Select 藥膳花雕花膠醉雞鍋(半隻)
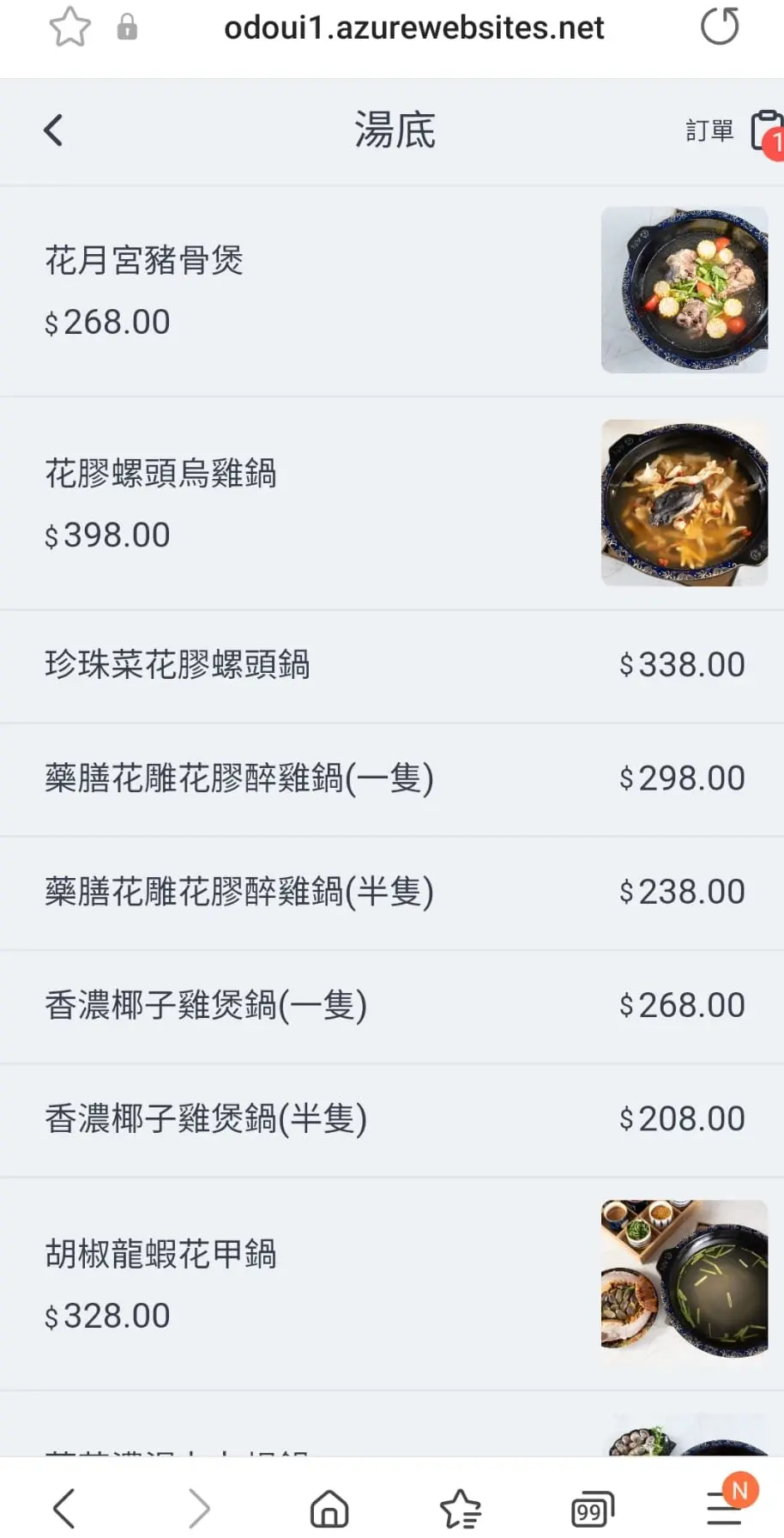784x1538 pixels. coord(238,892)
